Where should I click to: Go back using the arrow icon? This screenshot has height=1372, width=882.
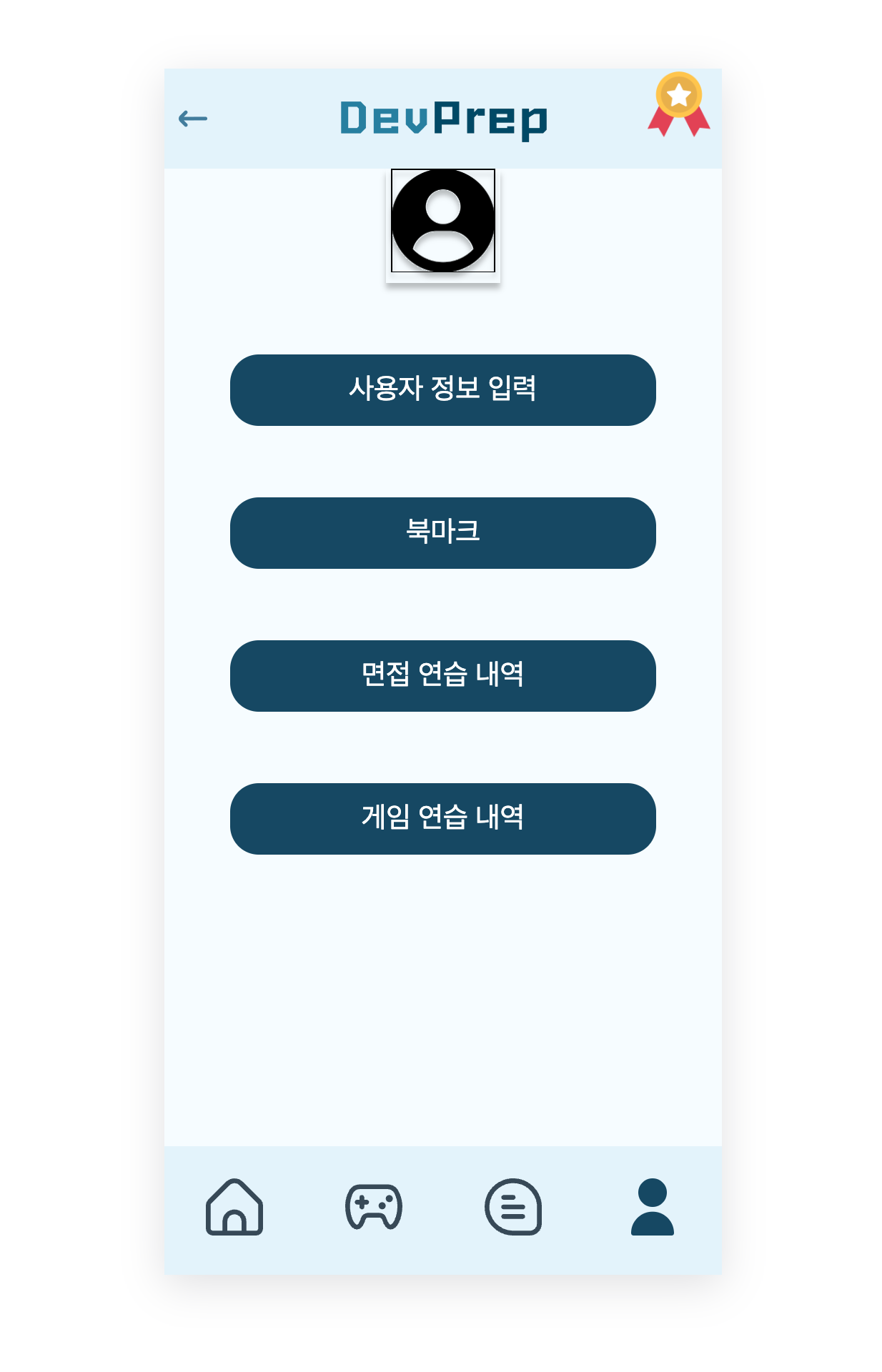click(192, 119)
